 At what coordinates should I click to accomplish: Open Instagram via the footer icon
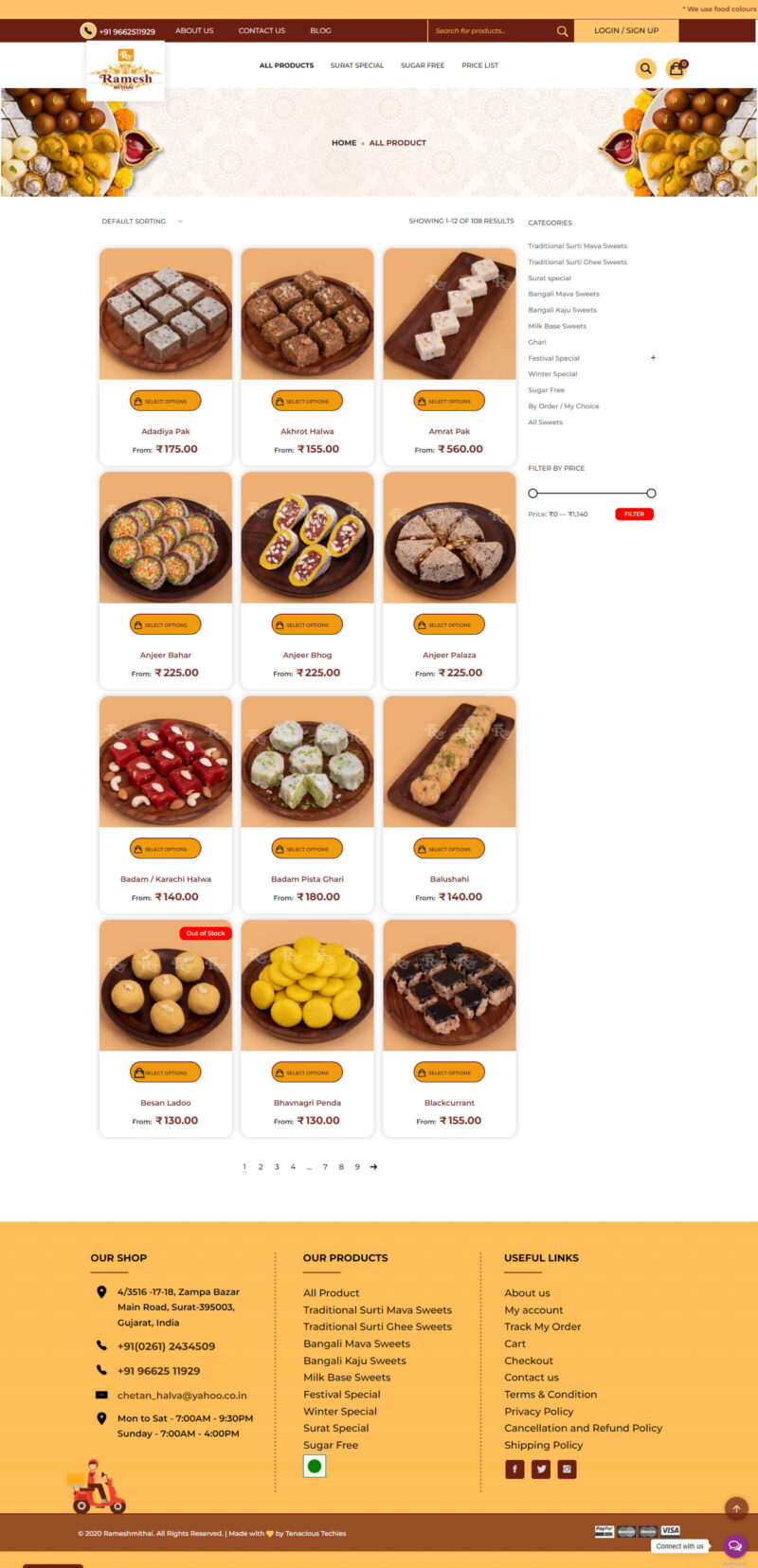coord(566,1469)
